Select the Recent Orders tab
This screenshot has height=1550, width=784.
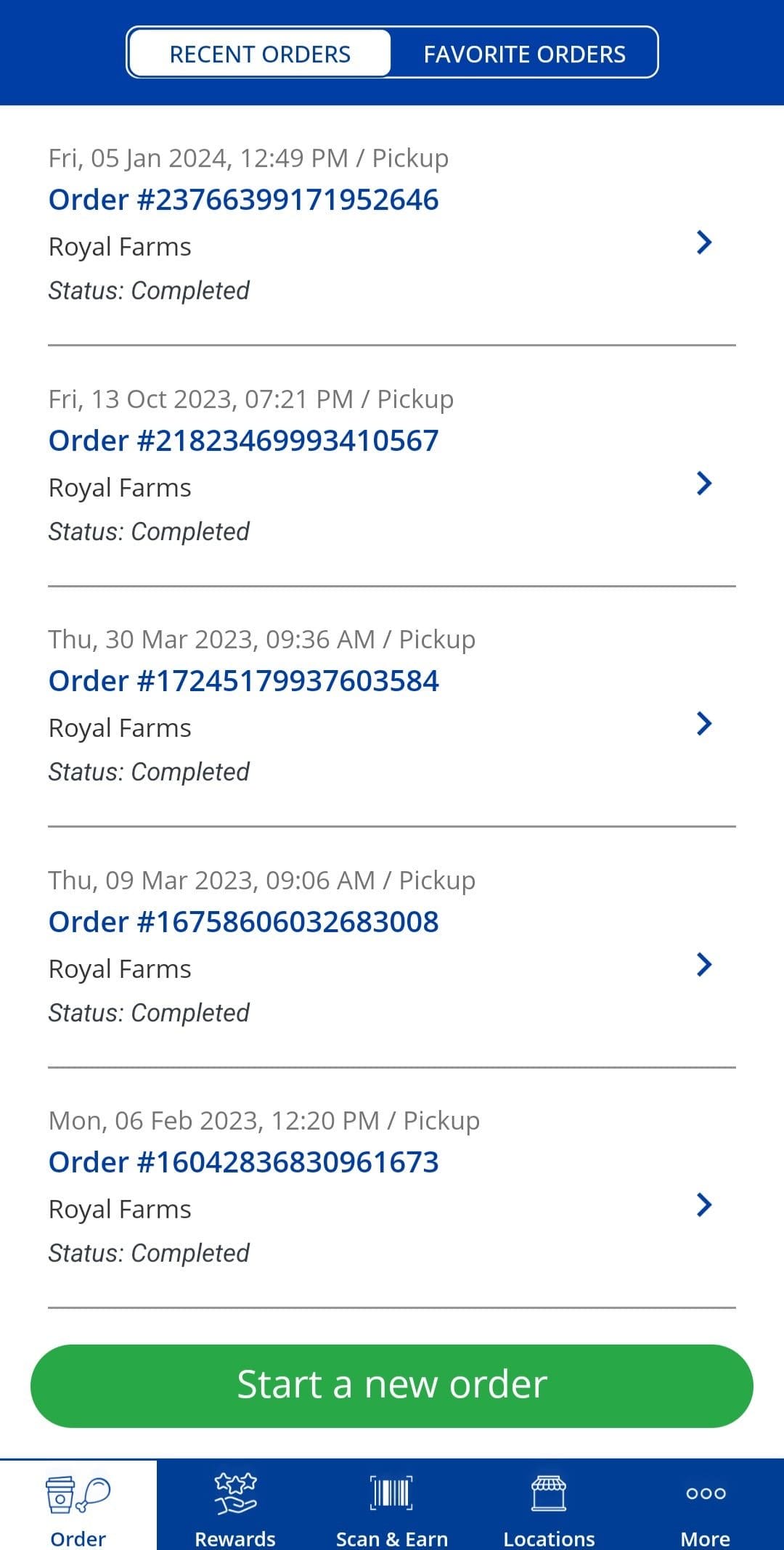click(260, 54)
